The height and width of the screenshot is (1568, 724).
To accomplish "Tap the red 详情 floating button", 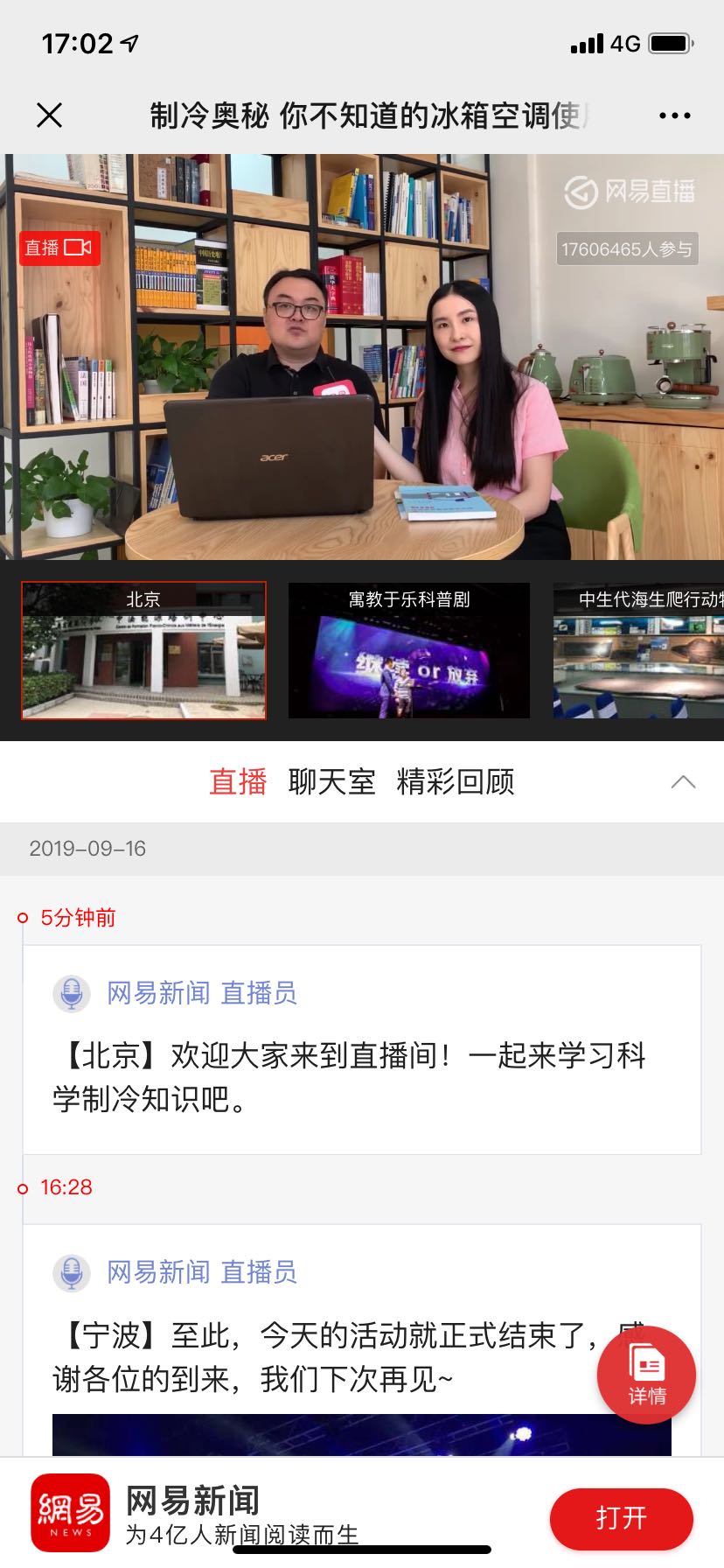I will point(646,1375).
